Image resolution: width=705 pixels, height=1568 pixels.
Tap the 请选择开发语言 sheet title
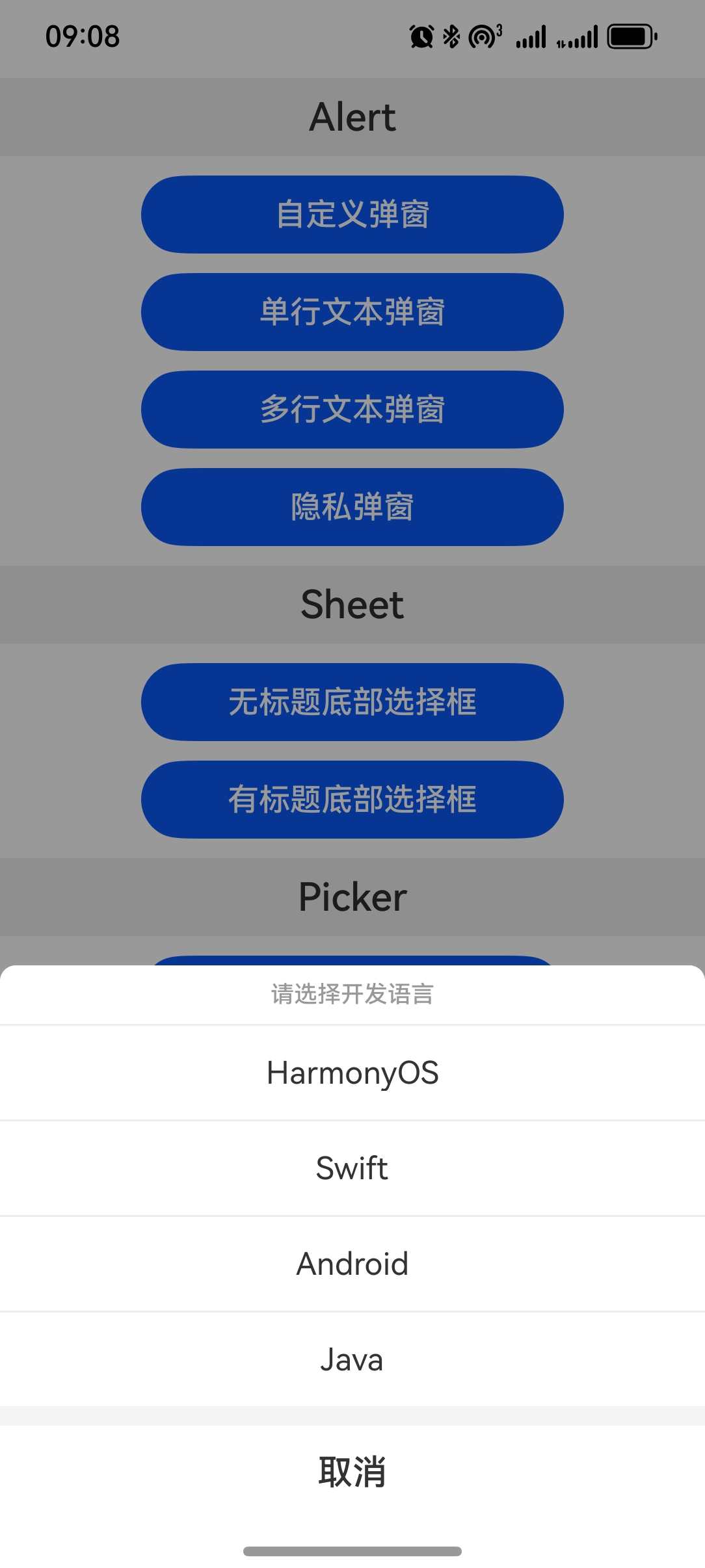[352, 994]
